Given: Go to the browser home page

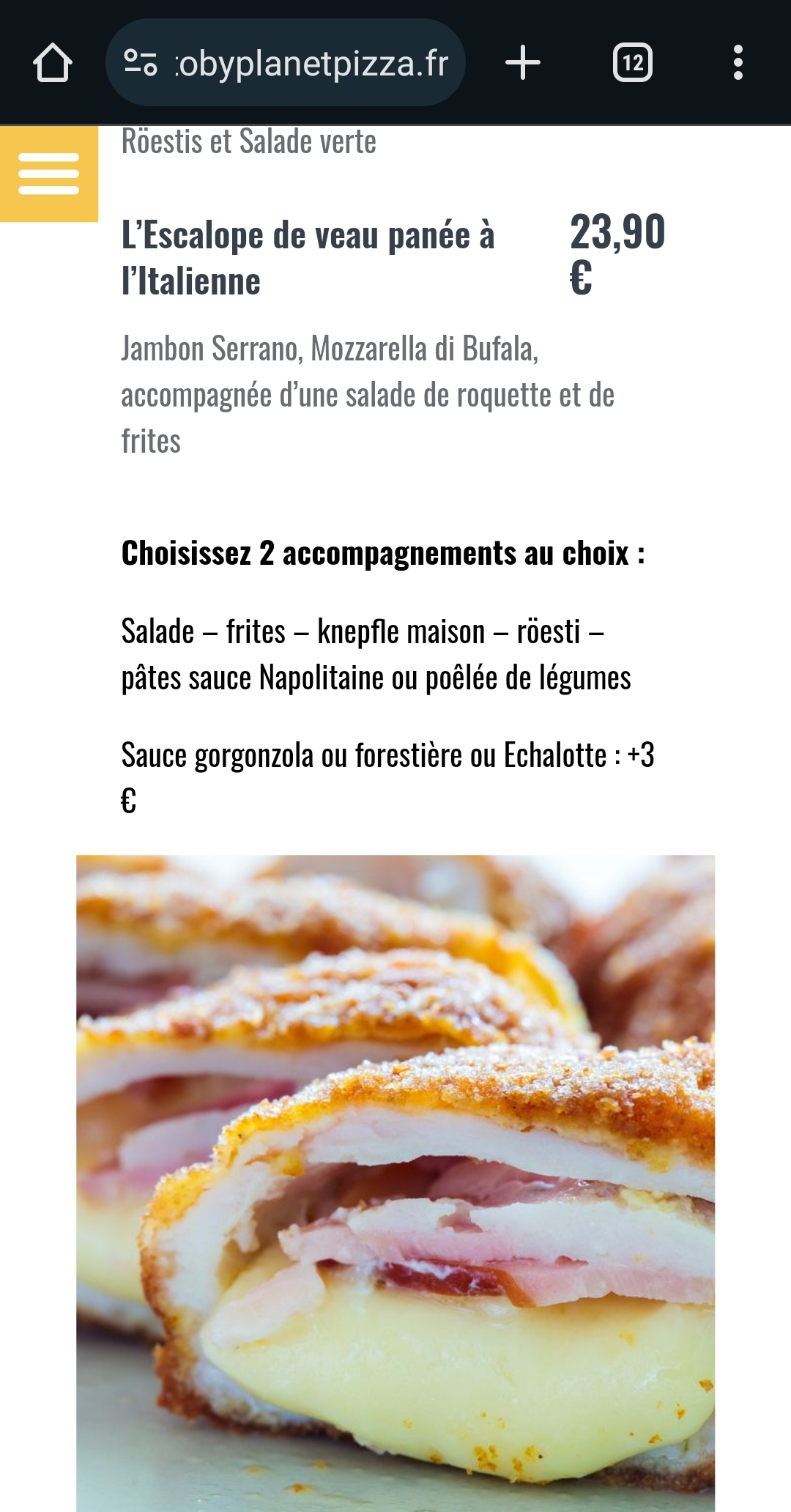Looking at the screenshot, I should 53,63.
